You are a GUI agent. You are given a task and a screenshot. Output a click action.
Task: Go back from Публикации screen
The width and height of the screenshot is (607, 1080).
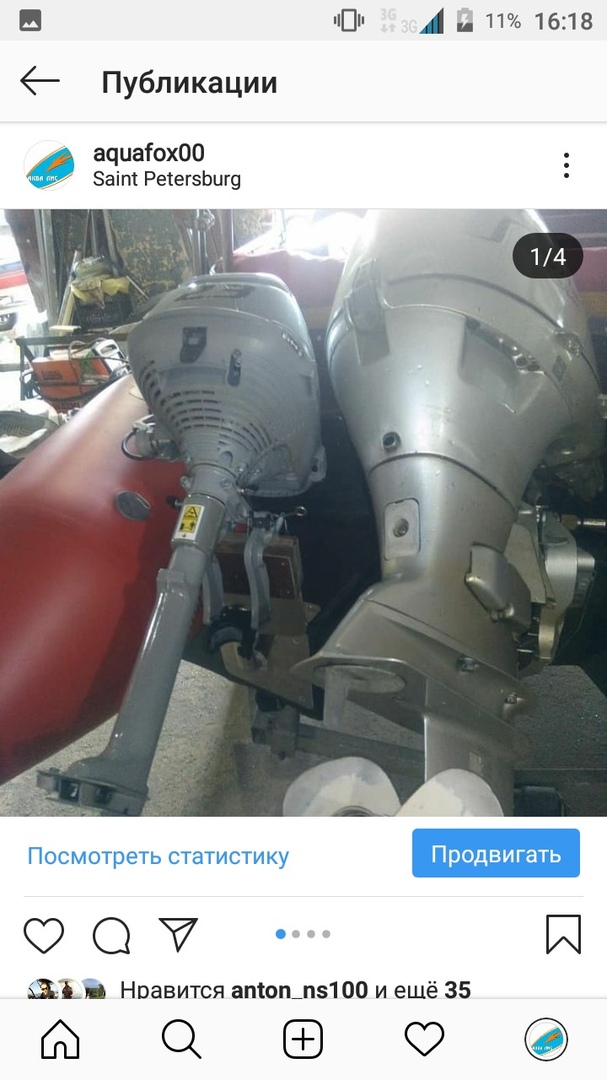40,82
